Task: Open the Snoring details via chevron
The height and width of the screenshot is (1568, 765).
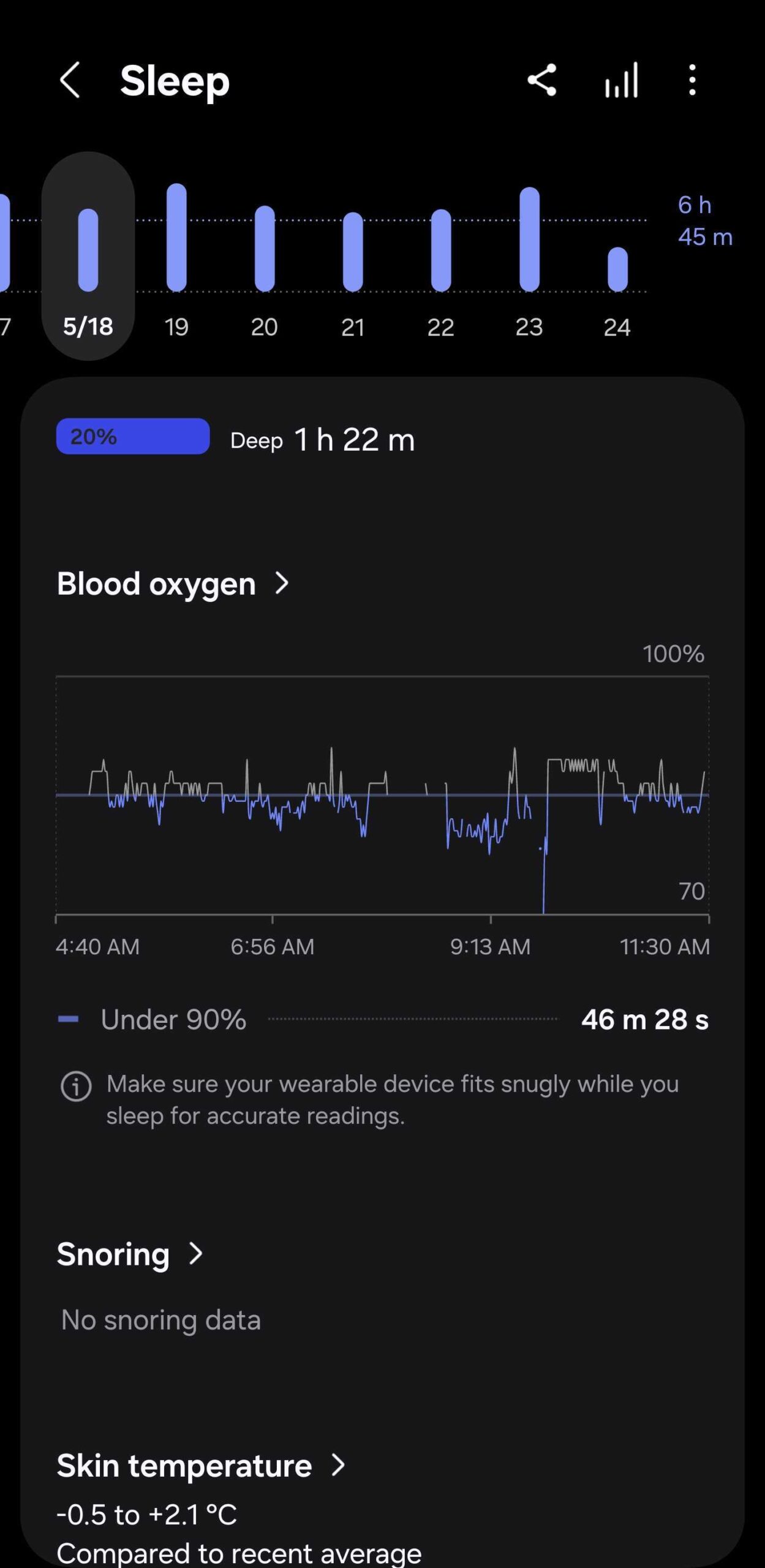Action: [195, 1254]
